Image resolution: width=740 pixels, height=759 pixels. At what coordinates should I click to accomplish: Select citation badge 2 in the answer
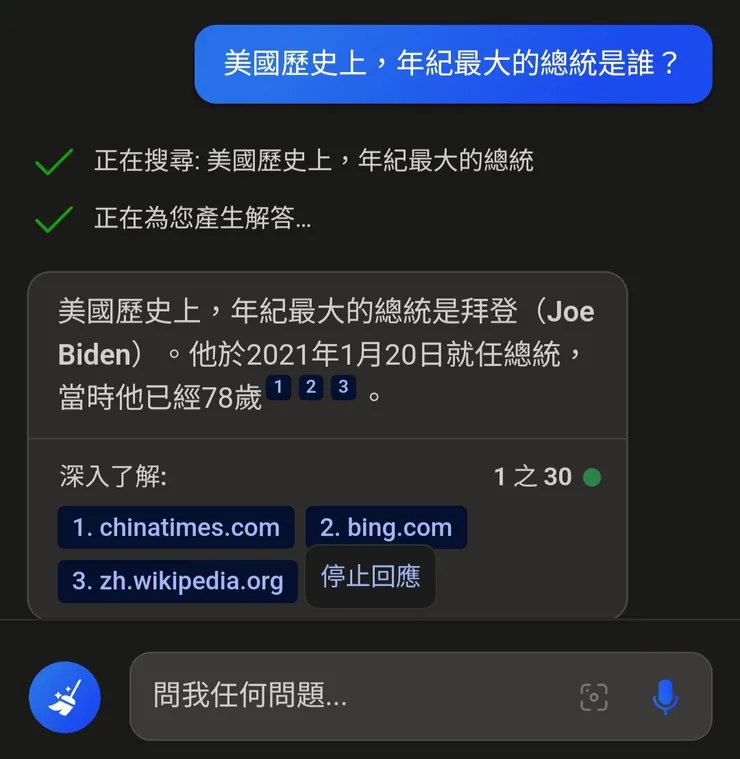pos(311,385)
